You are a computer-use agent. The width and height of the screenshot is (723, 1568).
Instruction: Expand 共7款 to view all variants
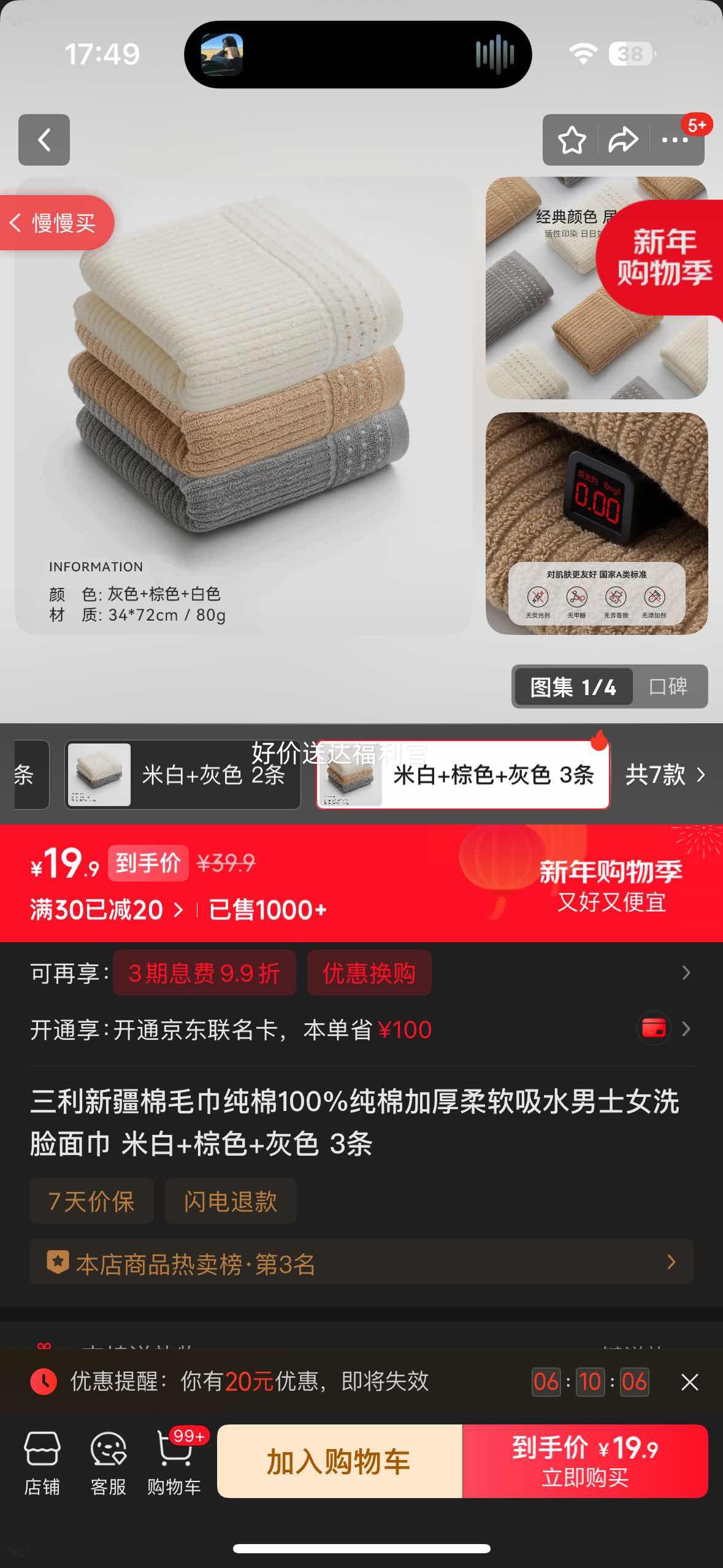[x=665, y=775]
